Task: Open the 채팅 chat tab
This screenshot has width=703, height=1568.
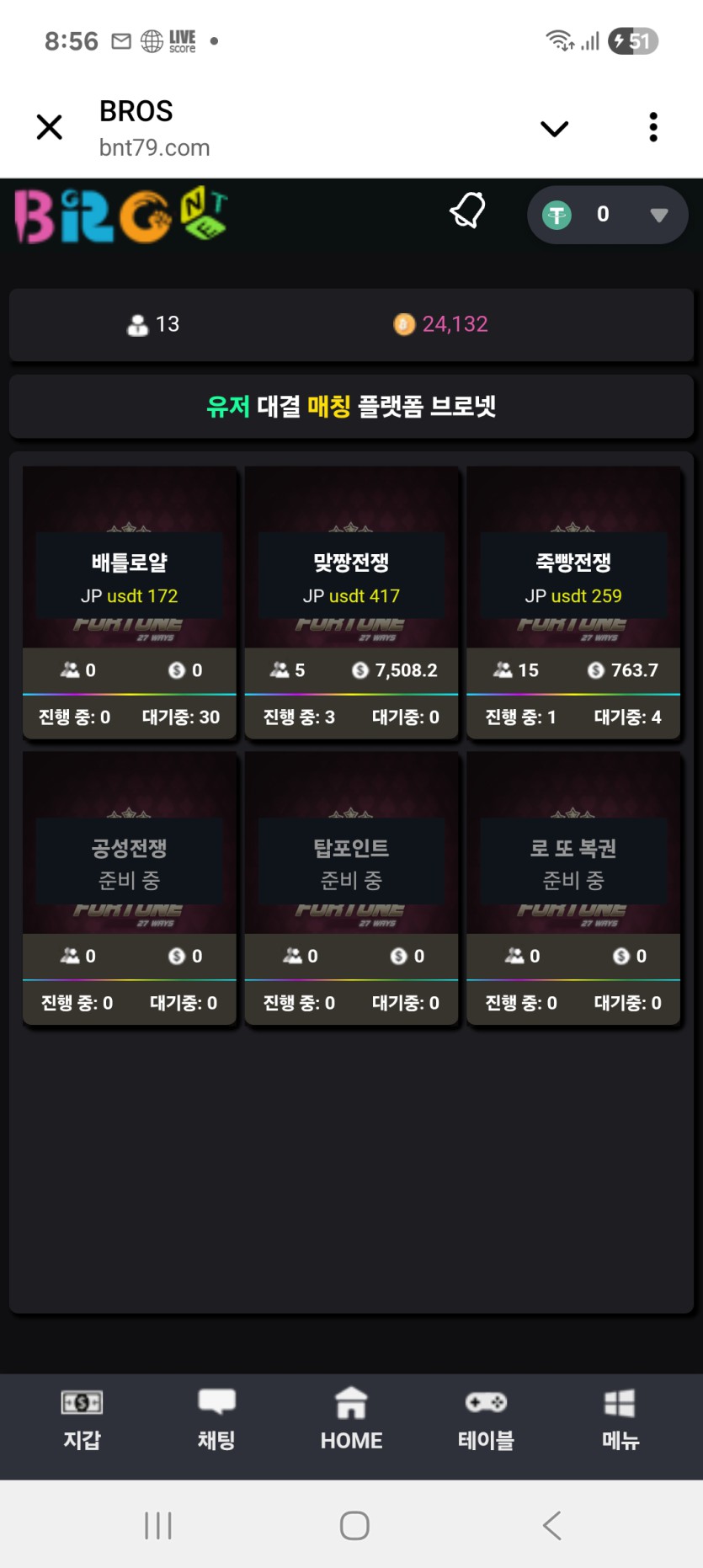Action: (x=216, y=1421)
